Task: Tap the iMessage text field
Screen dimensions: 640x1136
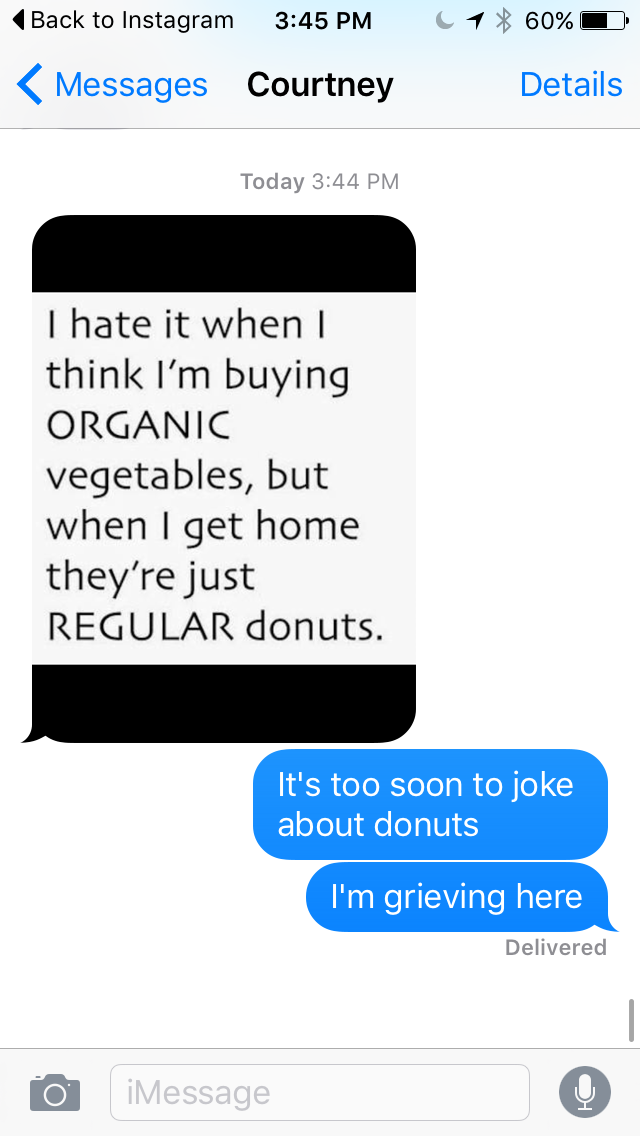Action: [x=320, y=1092]
